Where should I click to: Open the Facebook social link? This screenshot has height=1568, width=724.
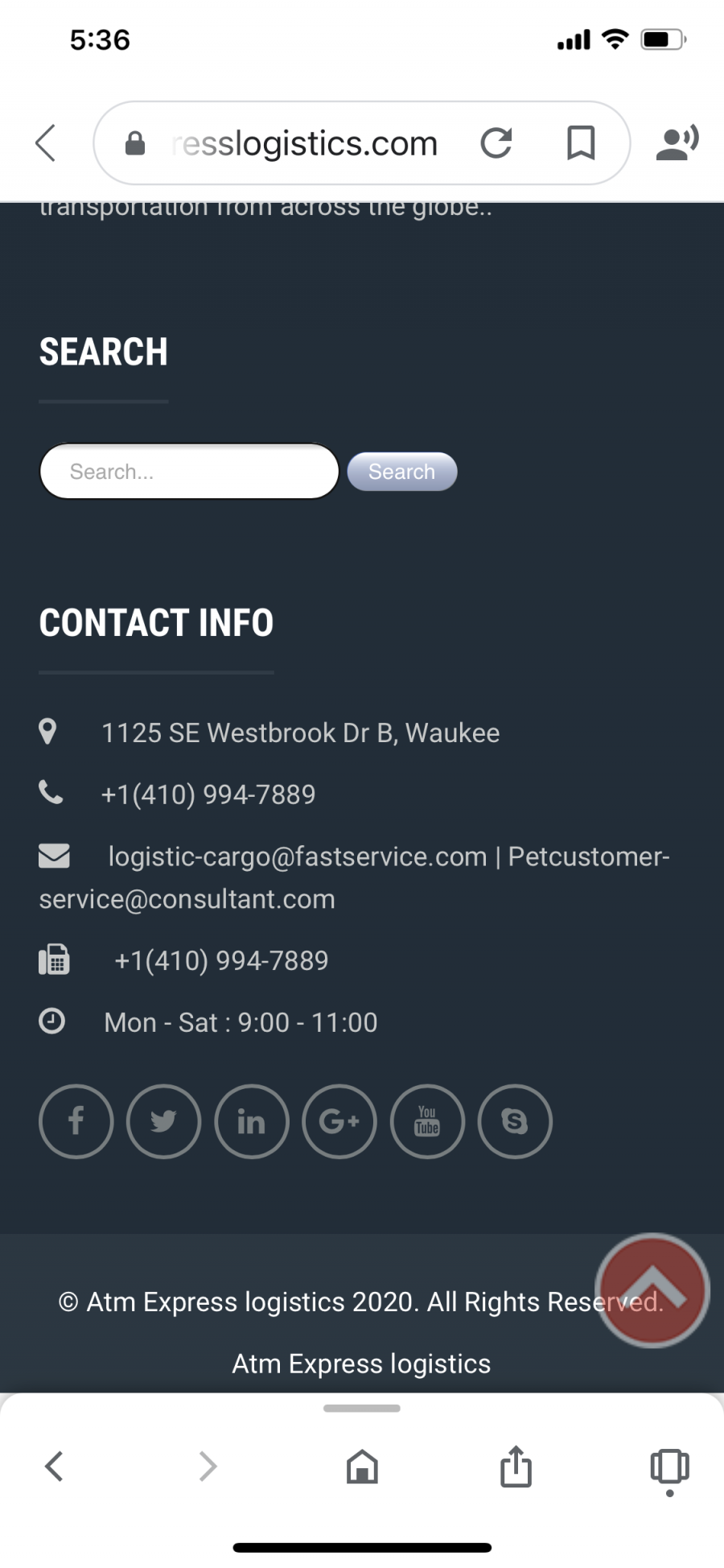(76, 1121)
